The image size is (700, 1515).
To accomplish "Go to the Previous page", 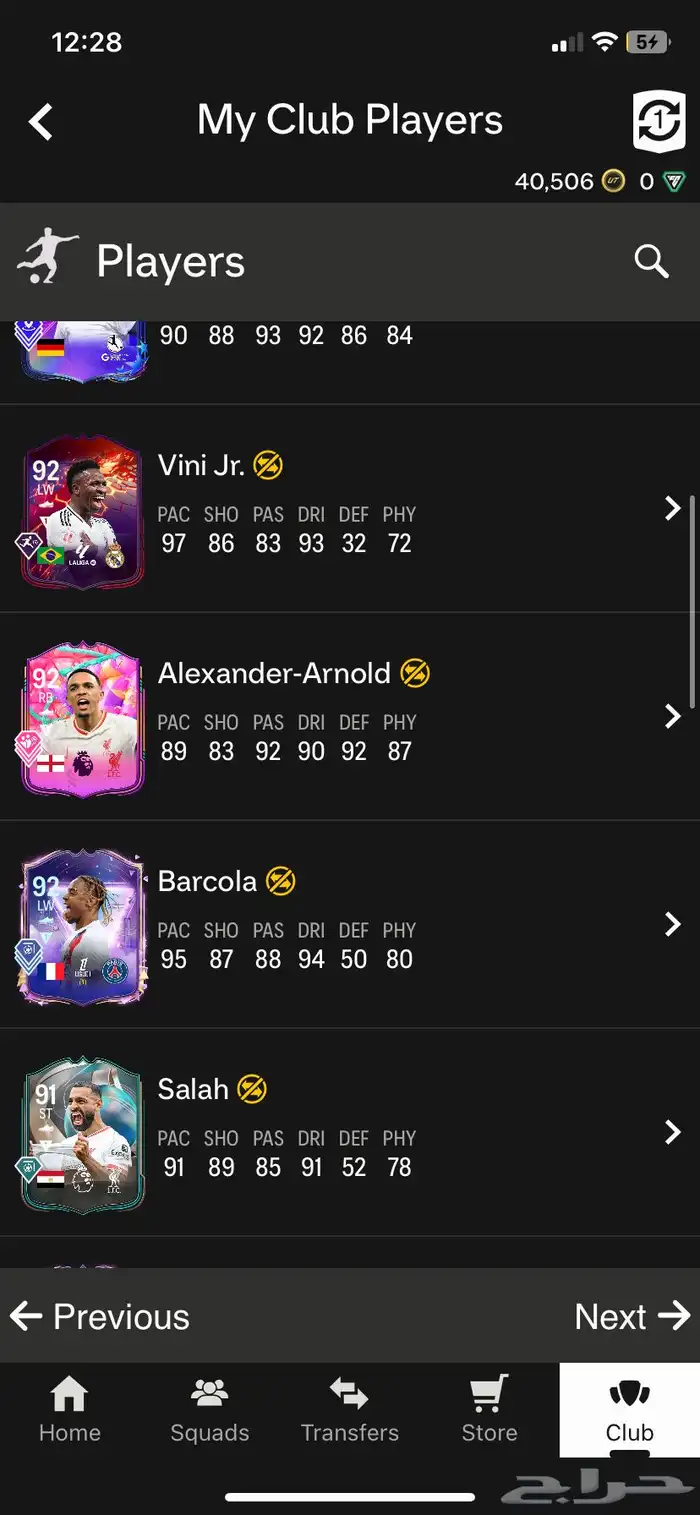I will pos(100,1316).
